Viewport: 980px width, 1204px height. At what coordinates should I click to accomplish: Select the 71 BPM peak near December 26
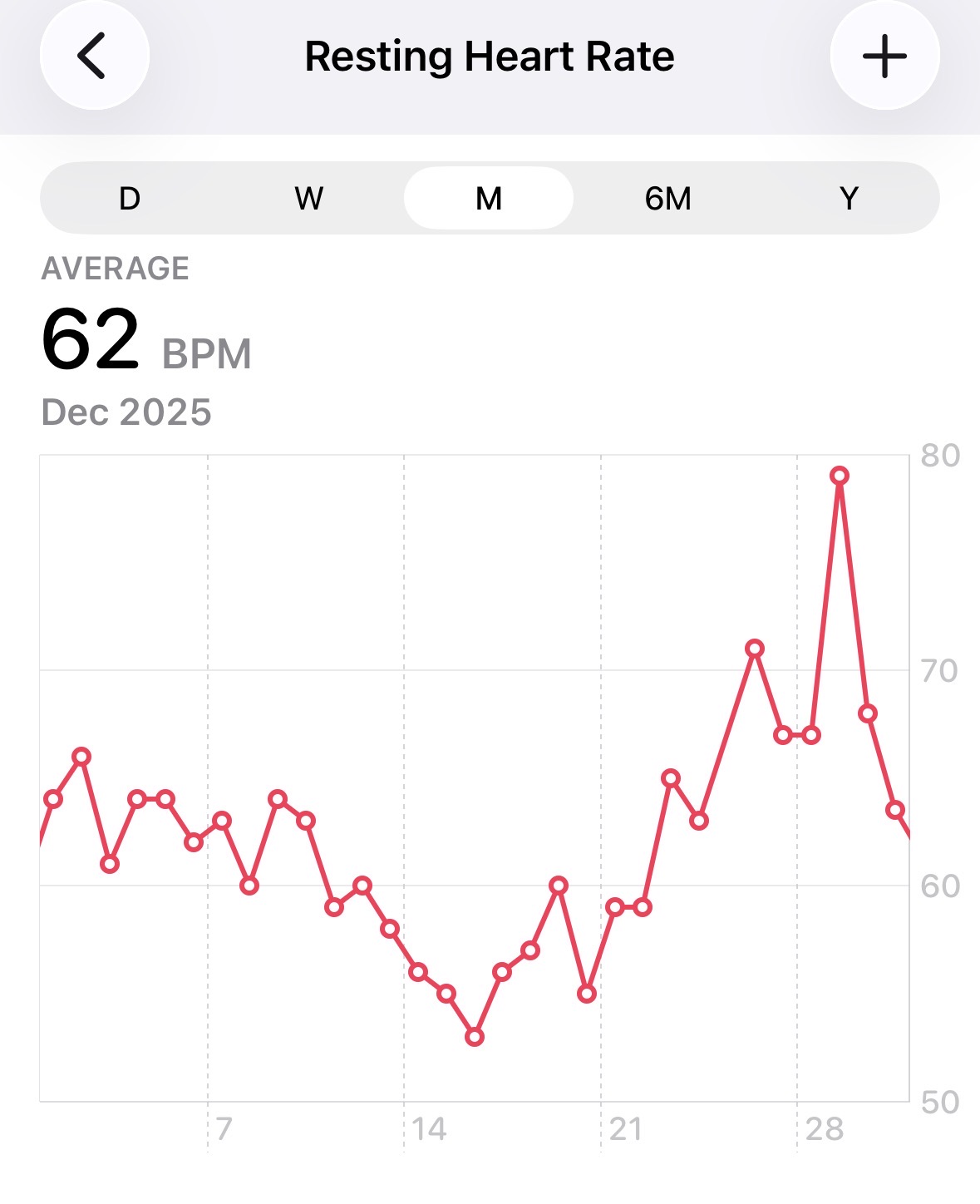[754, 649]
